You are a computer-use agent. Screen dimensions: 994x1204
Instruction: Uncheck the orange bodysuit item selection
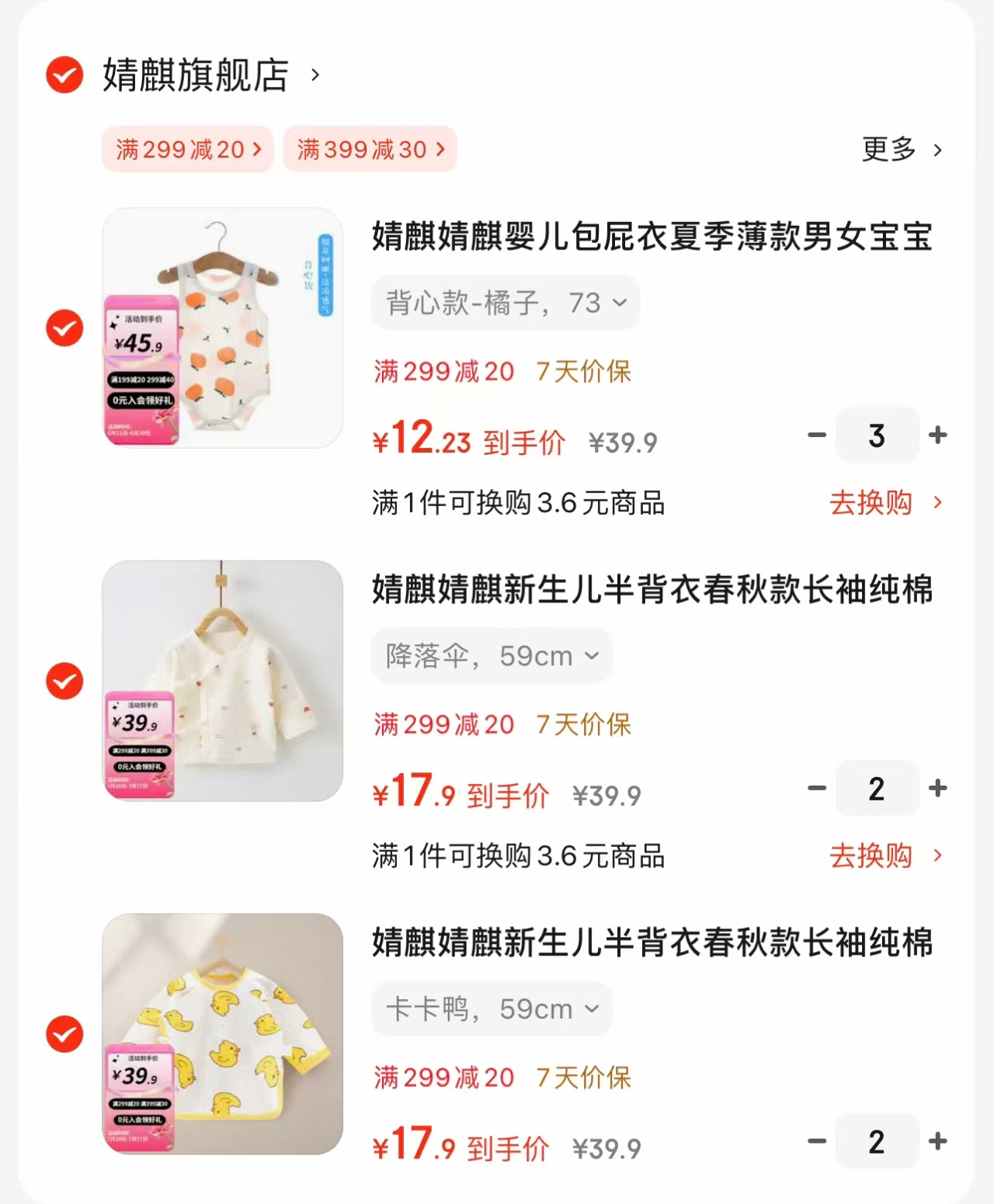pos(64,328)
